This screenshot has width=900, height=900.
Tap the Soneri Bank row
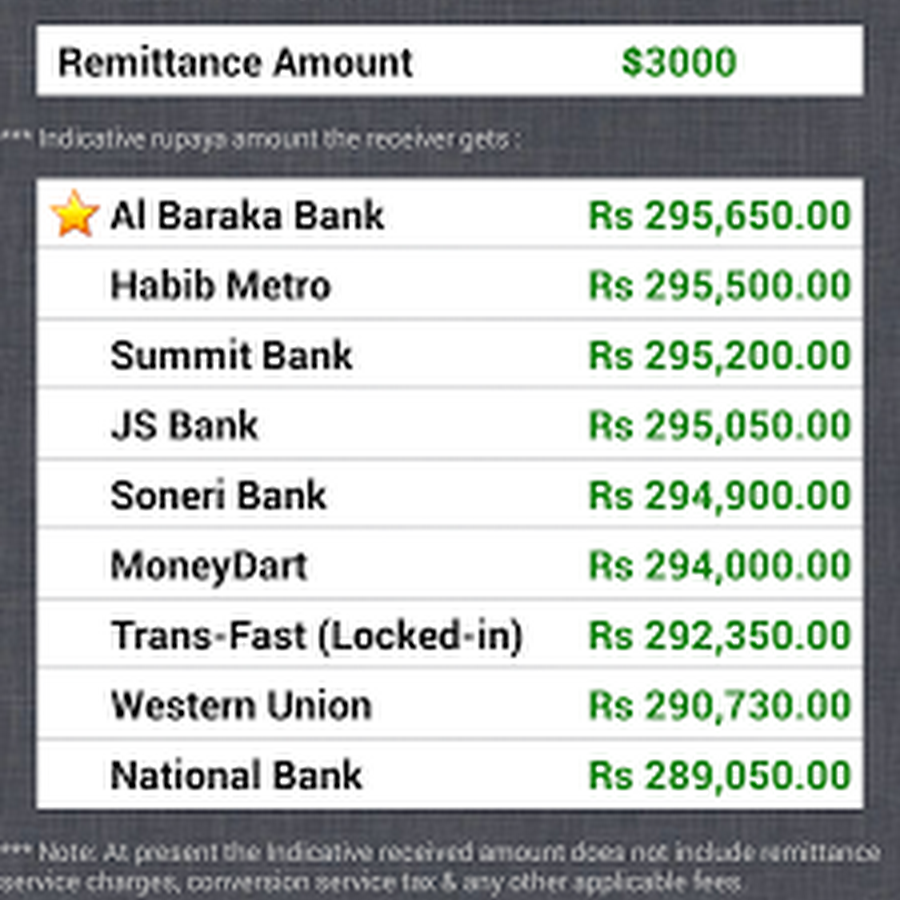coord(449,496)
